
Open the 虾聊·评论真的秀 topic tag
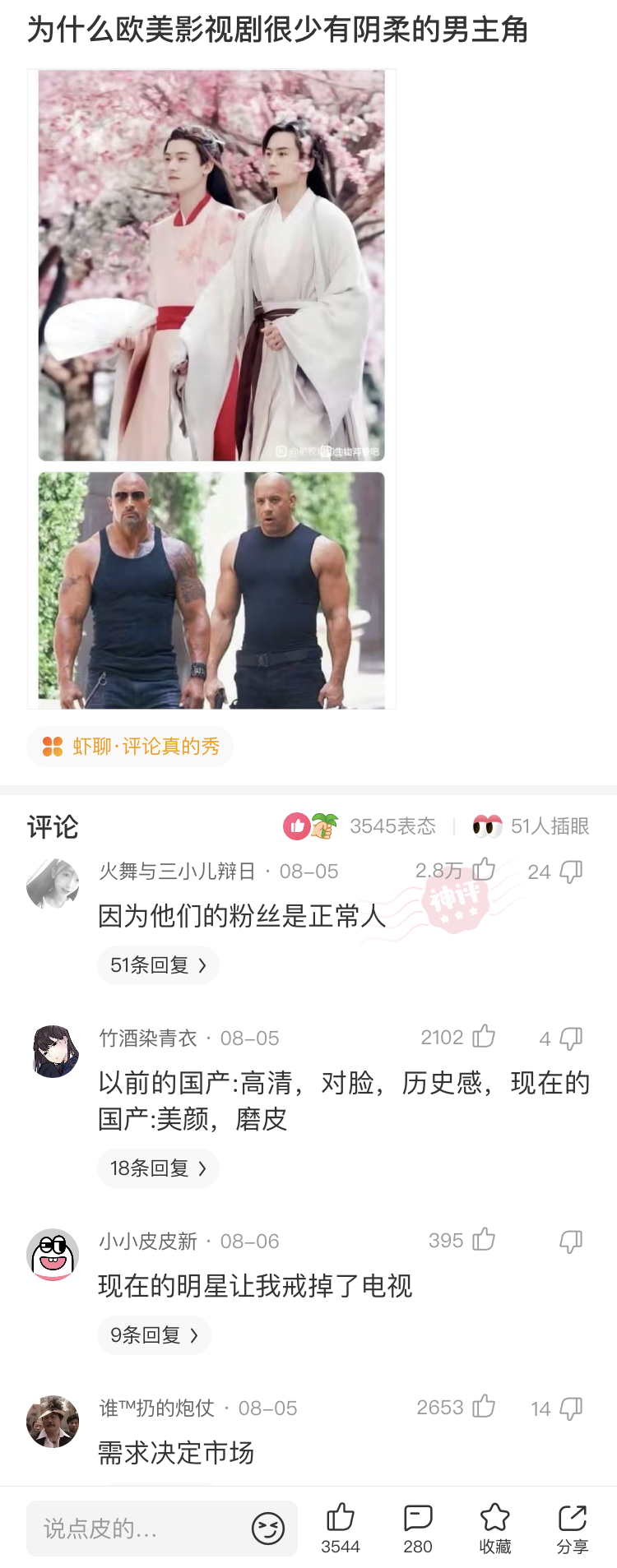(x=130, y=747)
